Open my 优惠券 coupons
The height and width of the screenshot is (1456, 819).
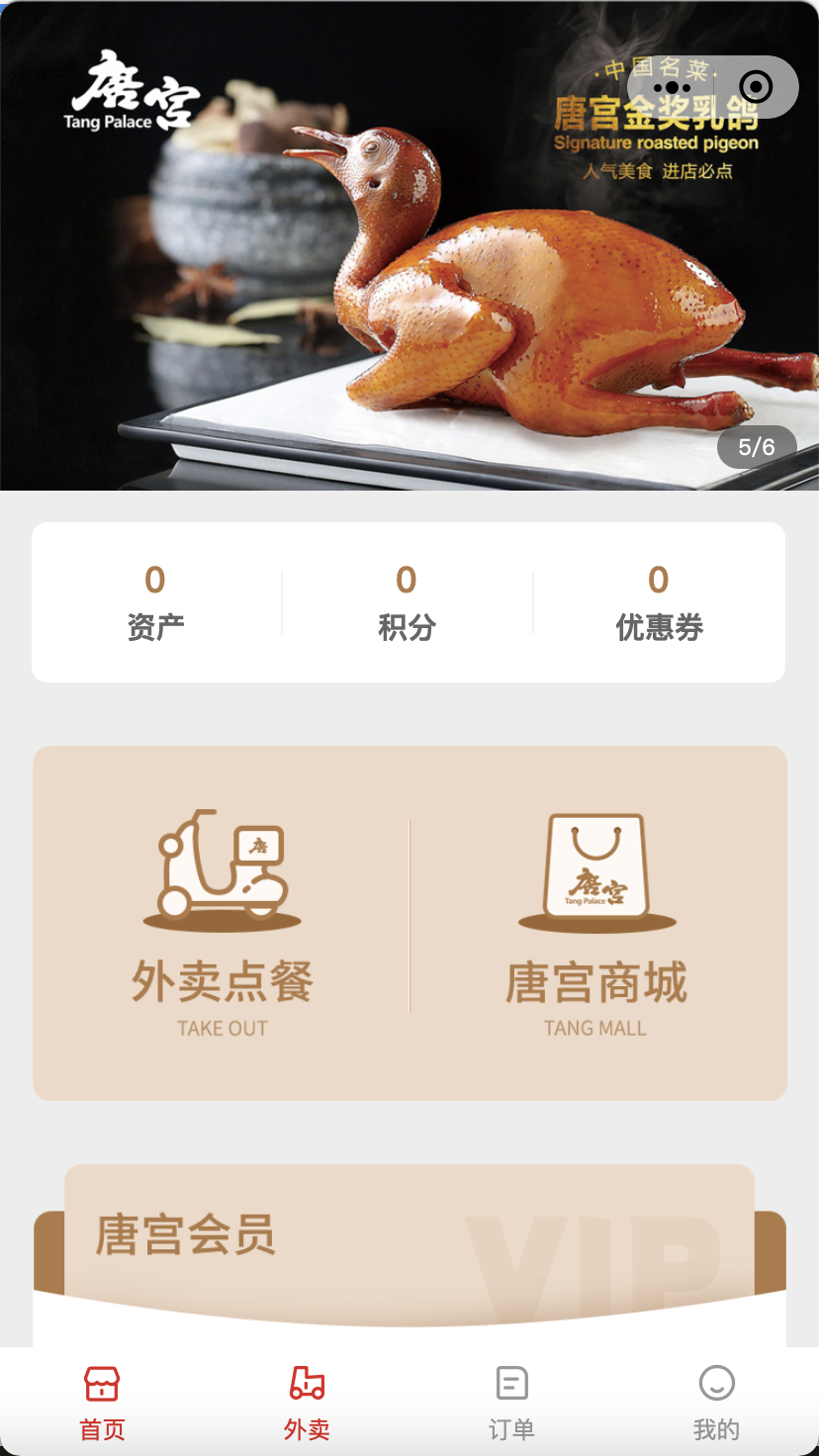659,601
